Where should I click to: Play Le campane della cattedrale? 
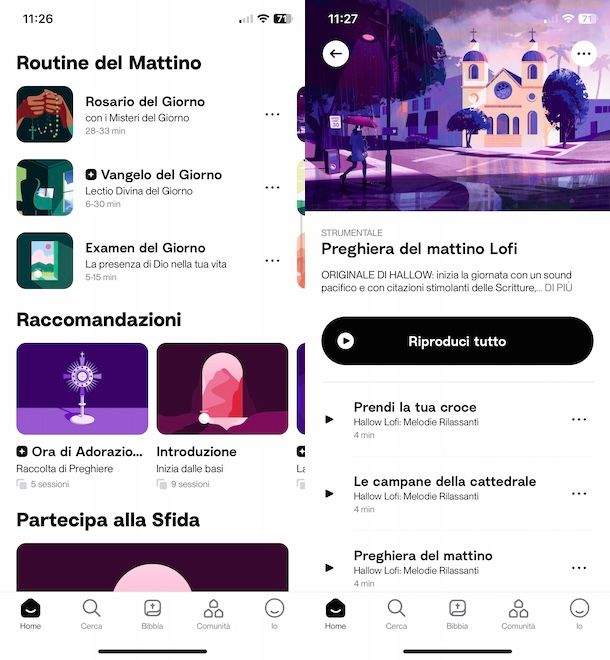(x=330, y=493)
